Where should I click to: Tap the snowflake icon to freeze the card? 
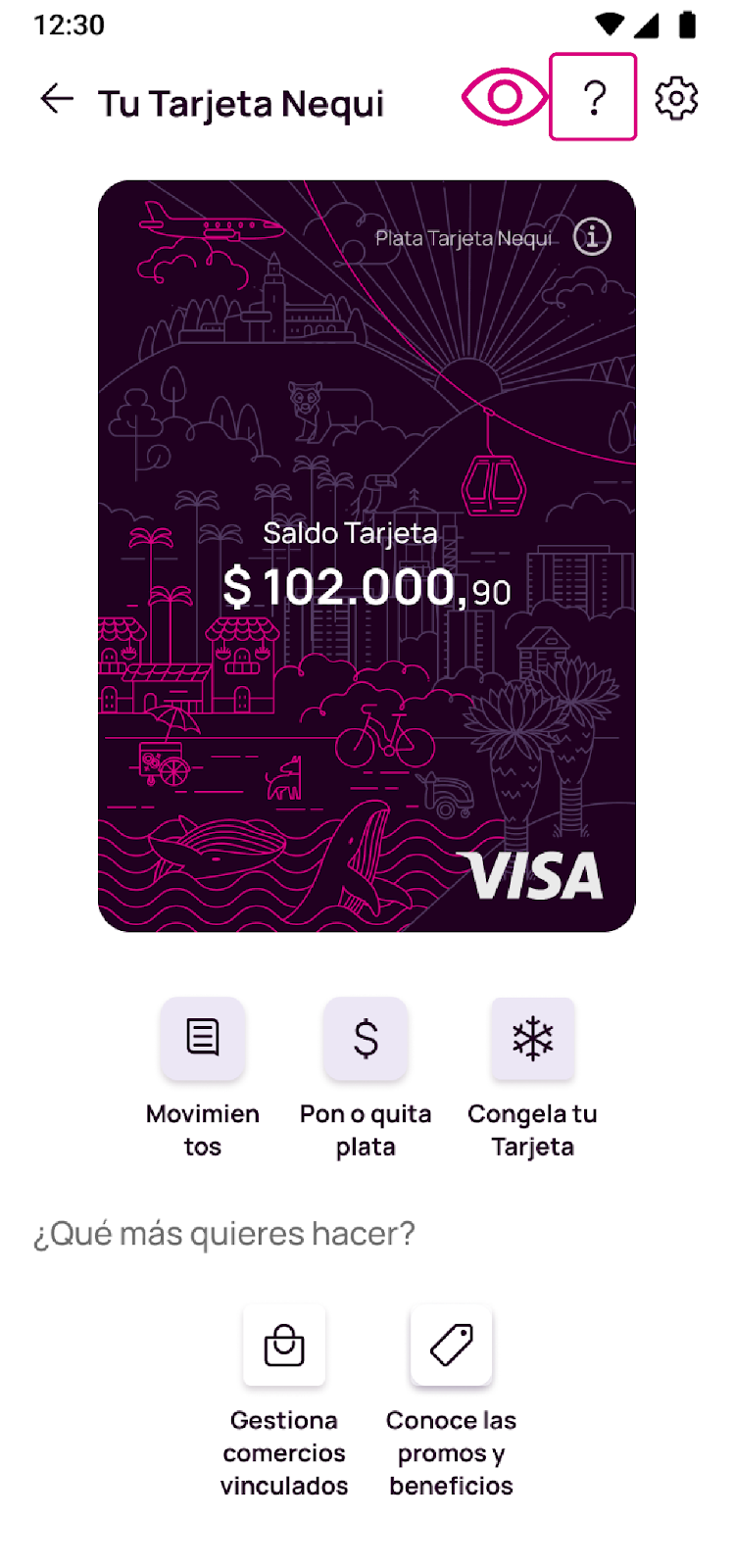tap(530, 1039)
